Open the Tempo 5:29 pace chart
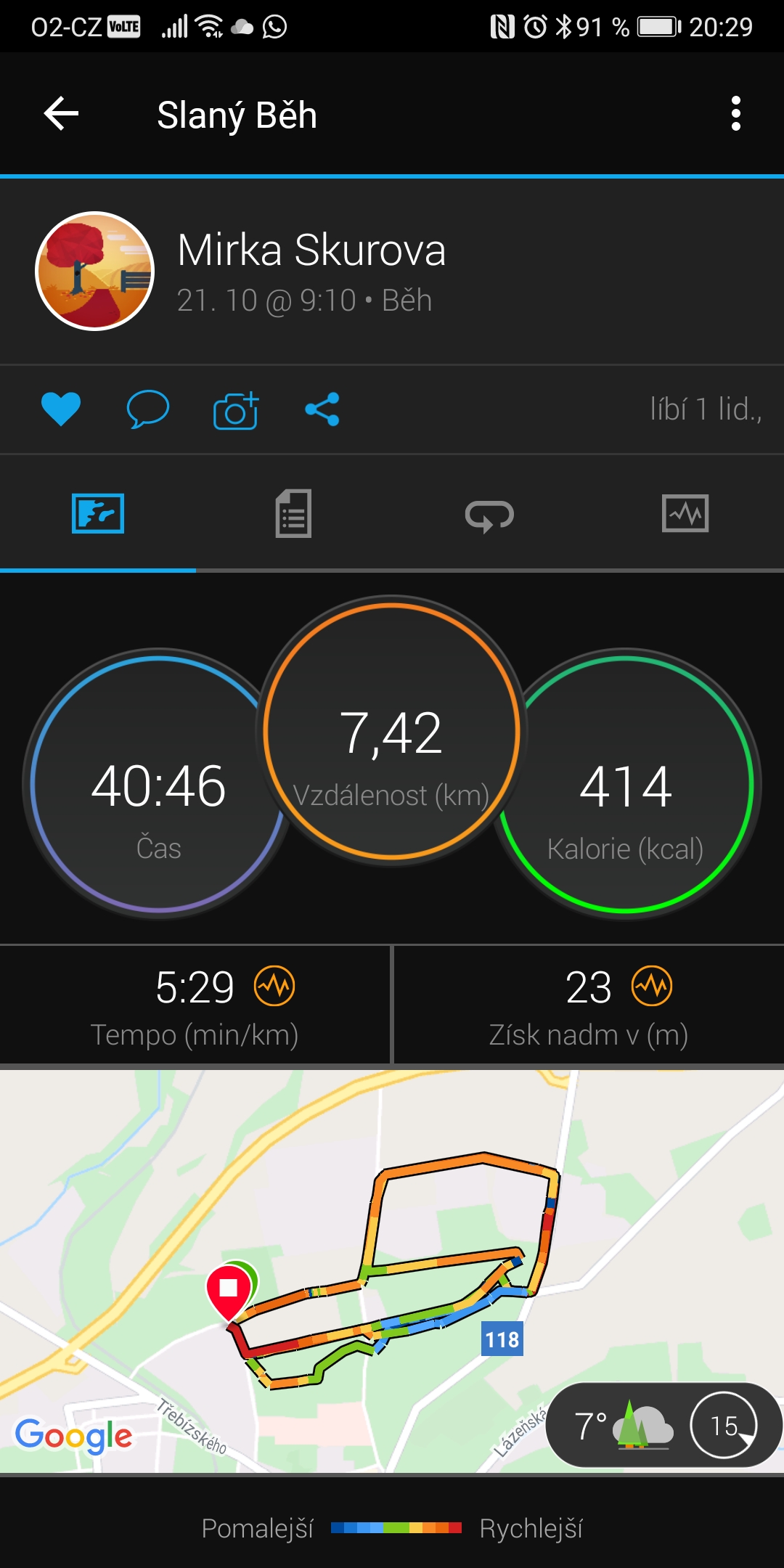Image resolution: width=784 pixels, height=1568 pixels. click(x=195, y=1005)
